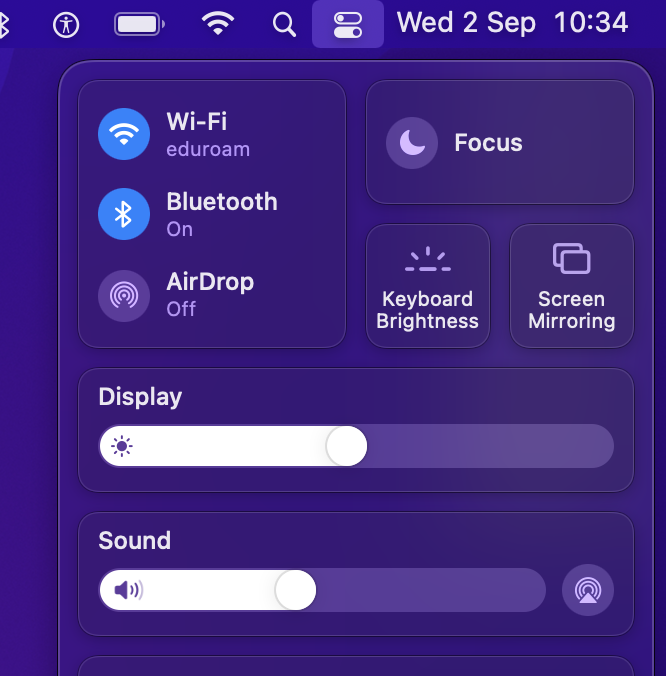Image resolution: width=666 pixels, height=676 pixels.
Task: Open Spotlight search in menu bar
Action: point(285,24)
